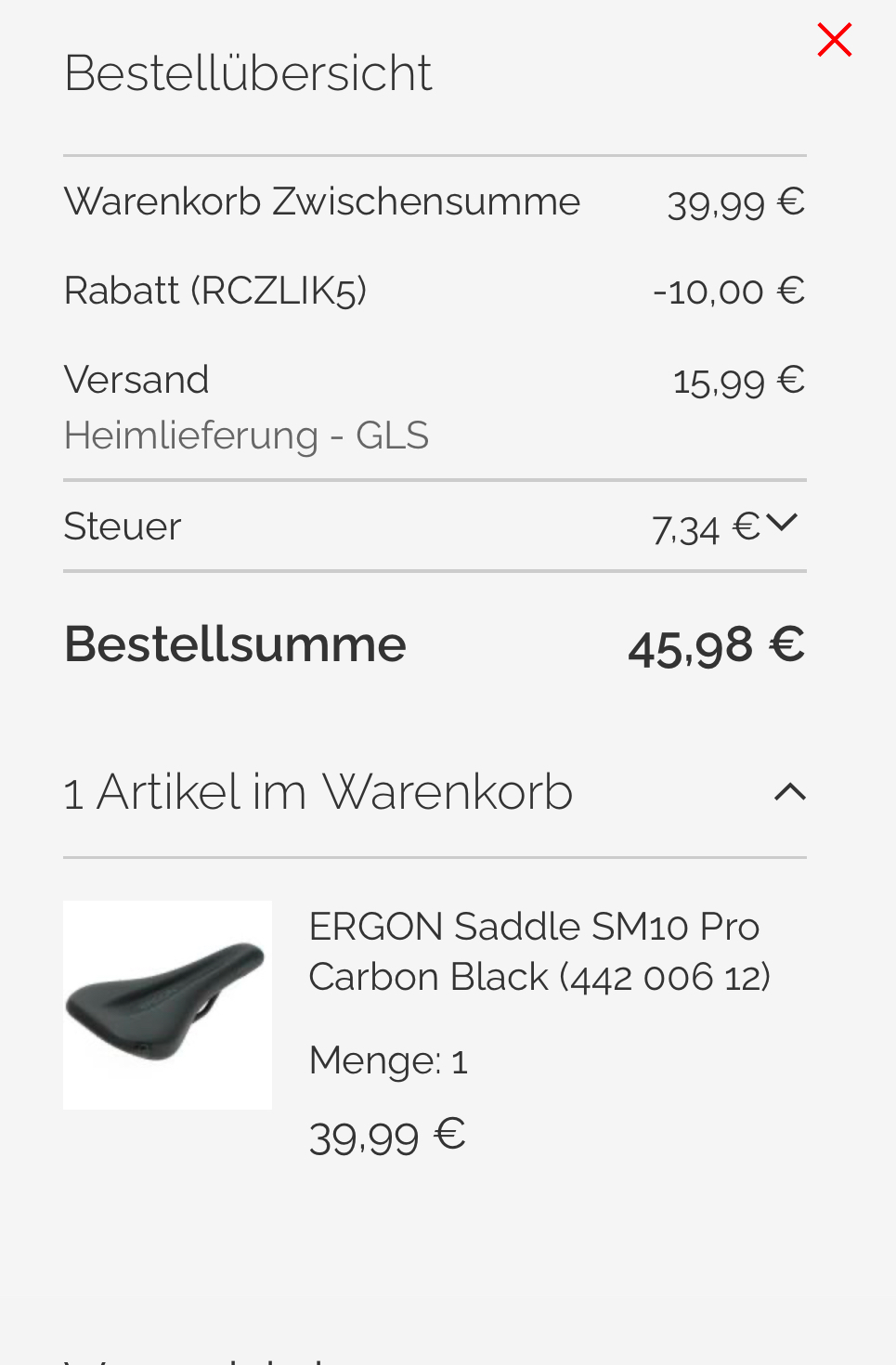Viewport: 896px width, 1365px height.
Task: Collapse the 1 Artikel im Warenkorb section
Action: coord(789,792)
